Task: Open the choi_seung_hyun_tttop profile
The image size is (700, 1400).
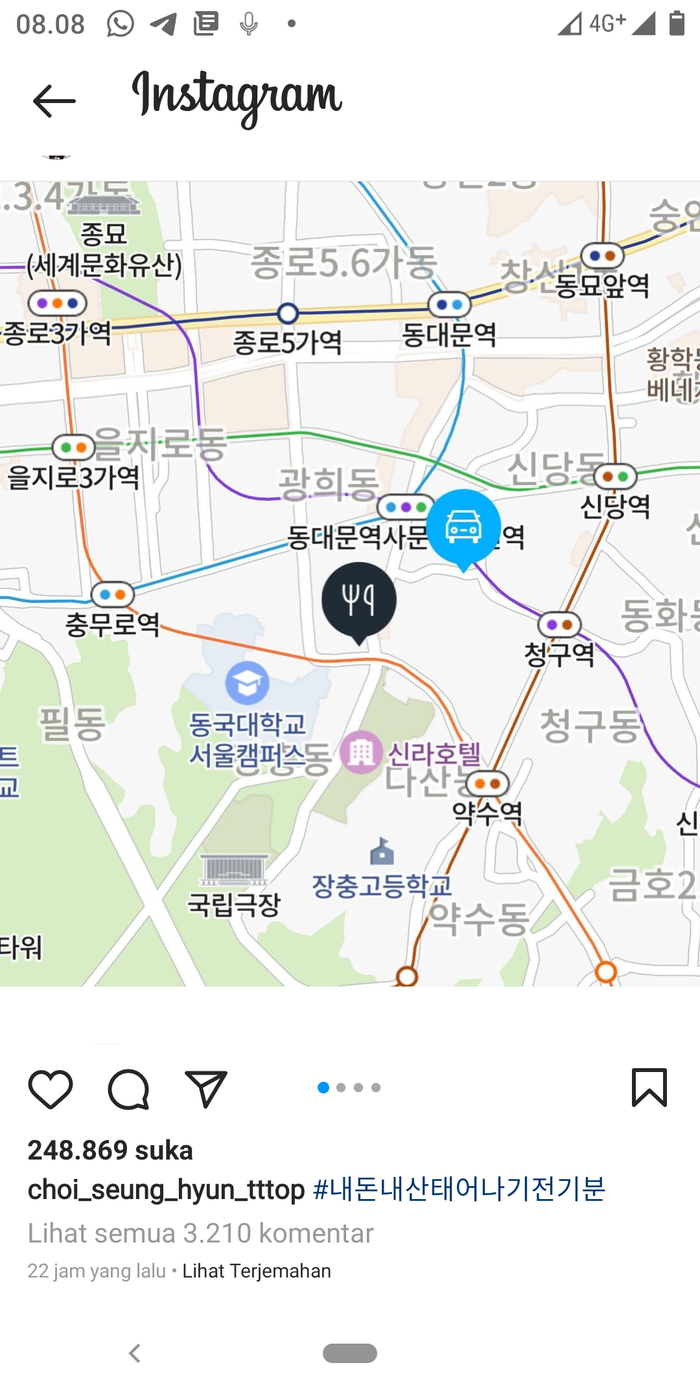Action: (x=166, y=1190)
